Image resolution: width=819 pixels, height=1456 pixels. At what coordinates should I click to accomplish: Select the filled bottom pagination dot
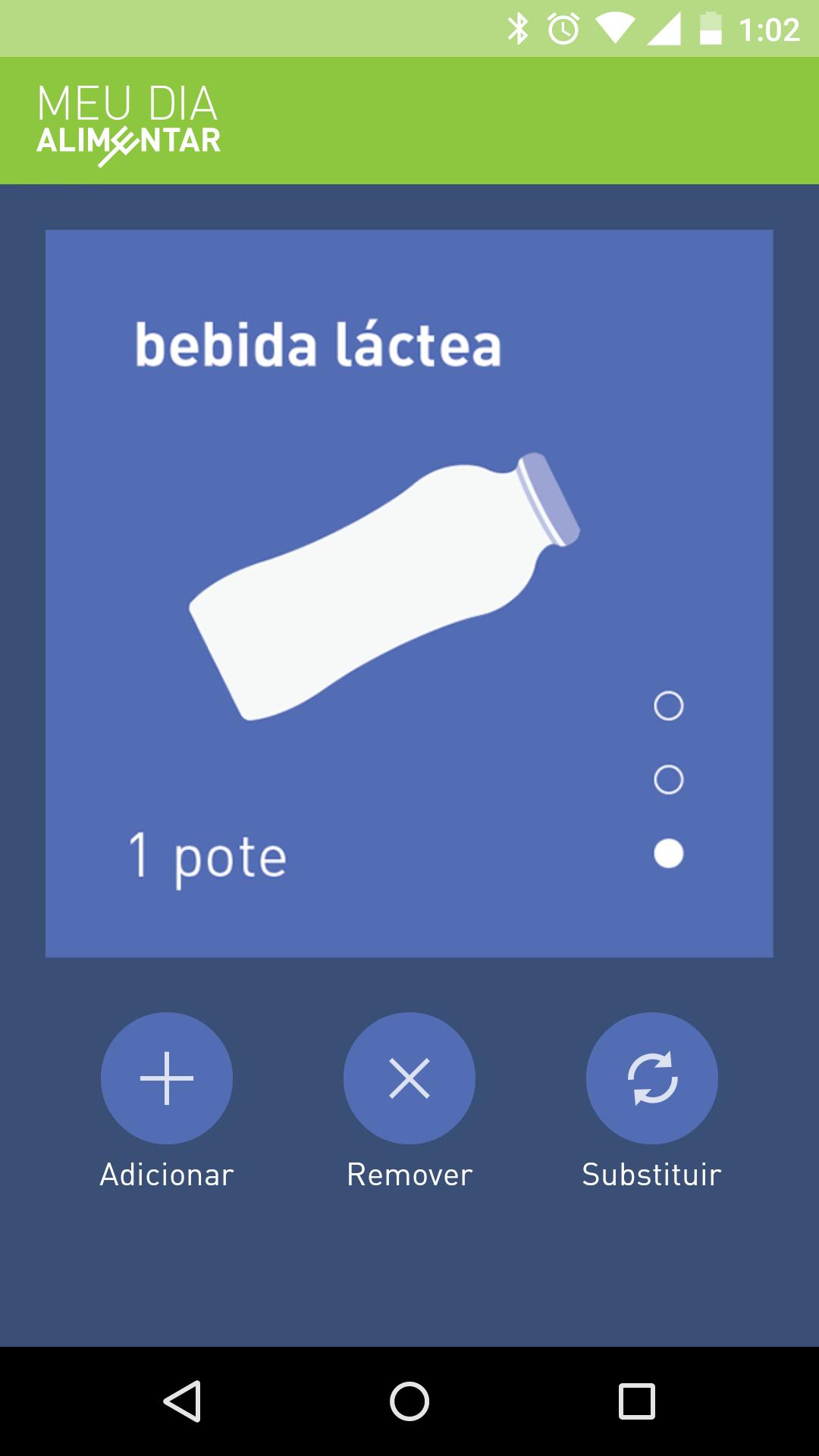click(x=668, y=853)
